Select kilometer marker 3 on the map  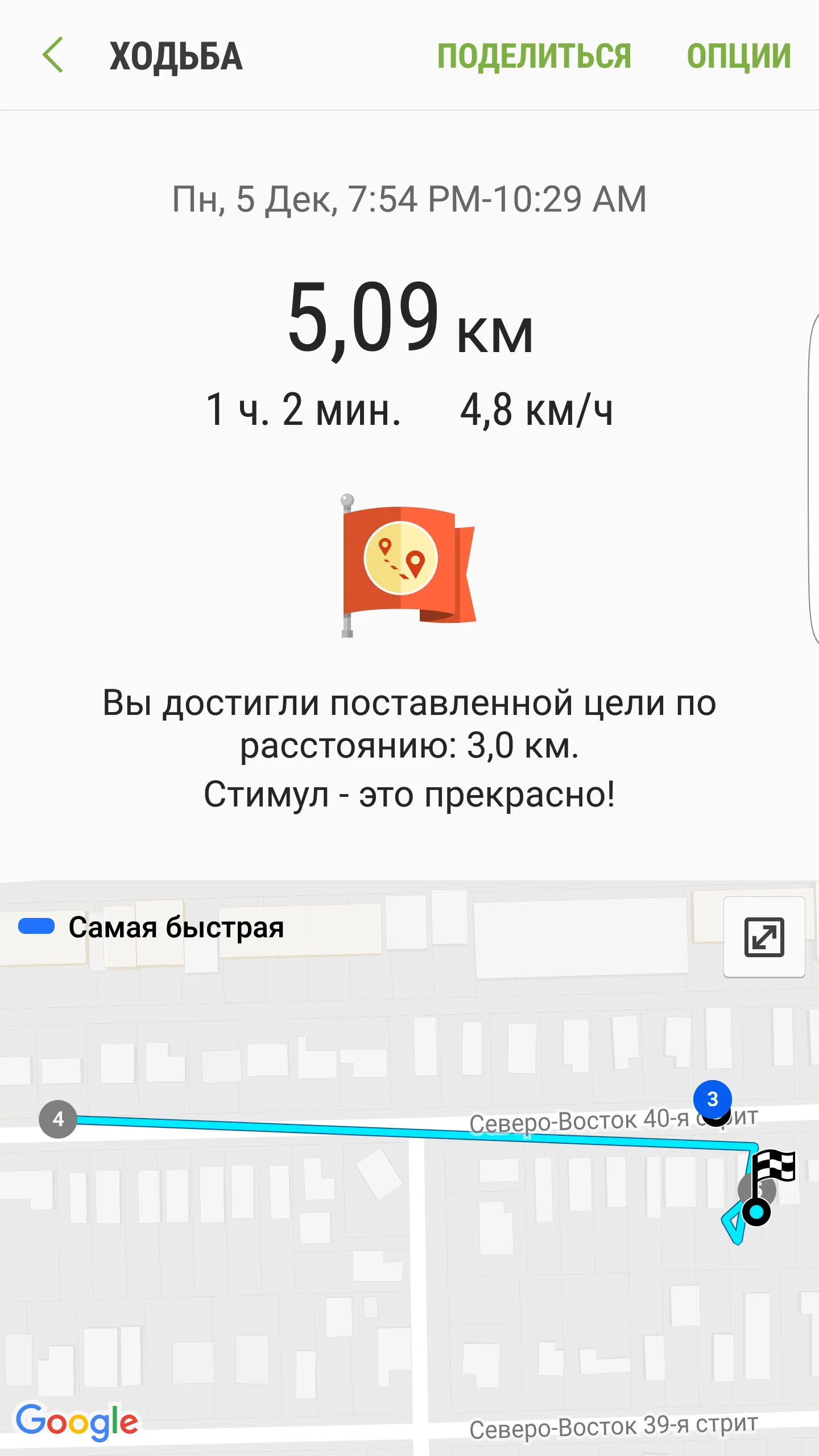[x=712, y=1099]
